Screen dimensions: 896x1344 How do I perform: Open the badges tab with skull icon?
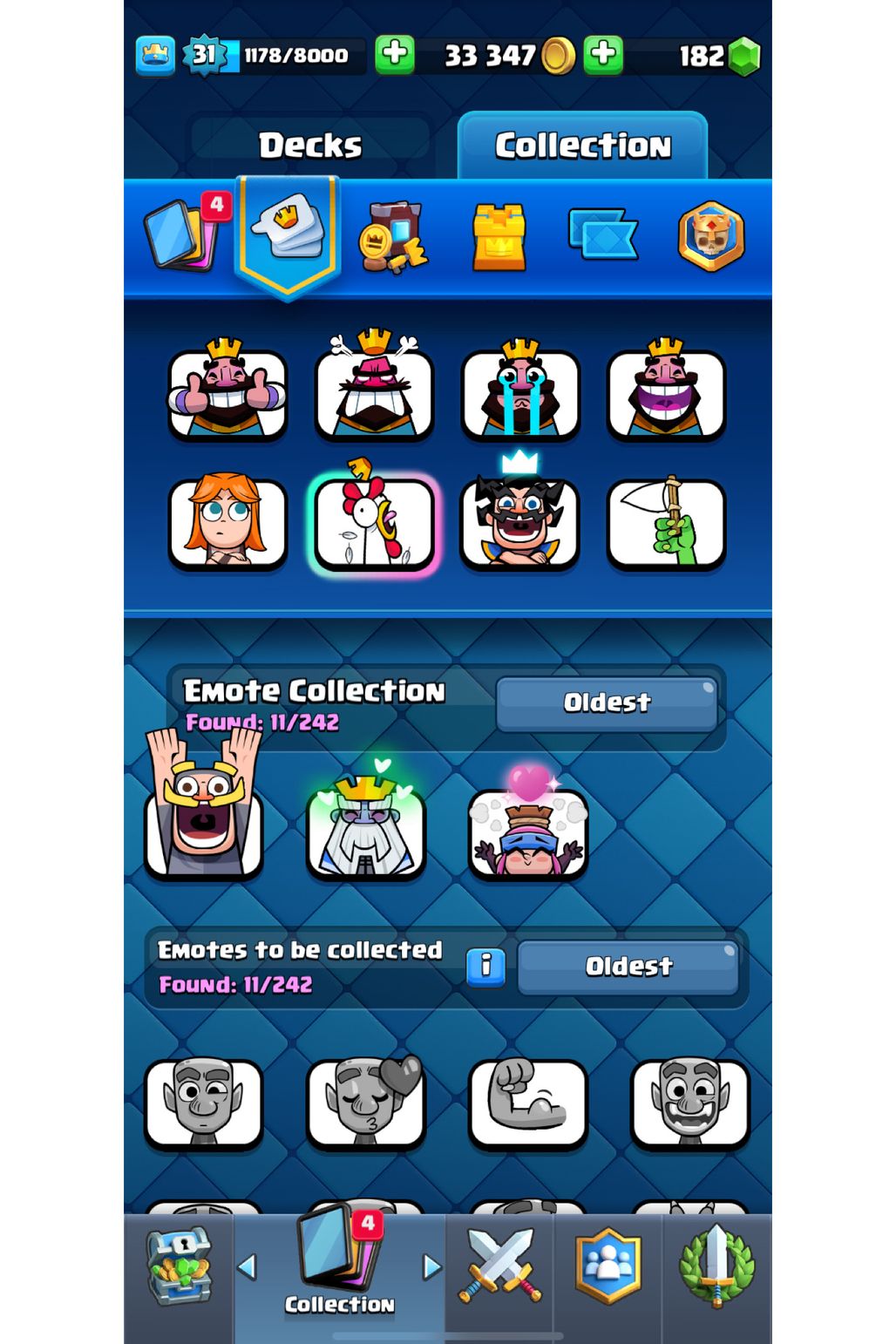point(710,236)
